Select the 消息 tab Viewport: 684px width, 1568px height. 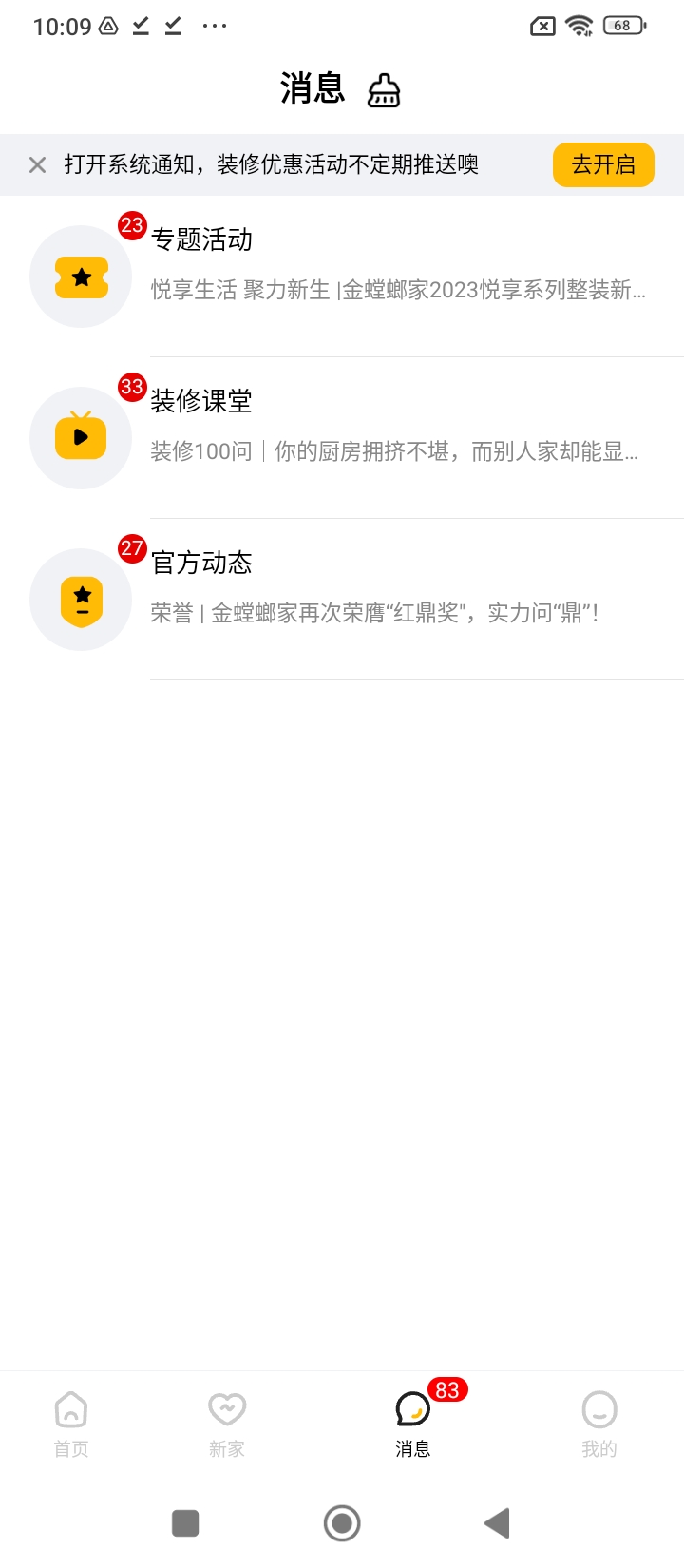coord(413,1424)
